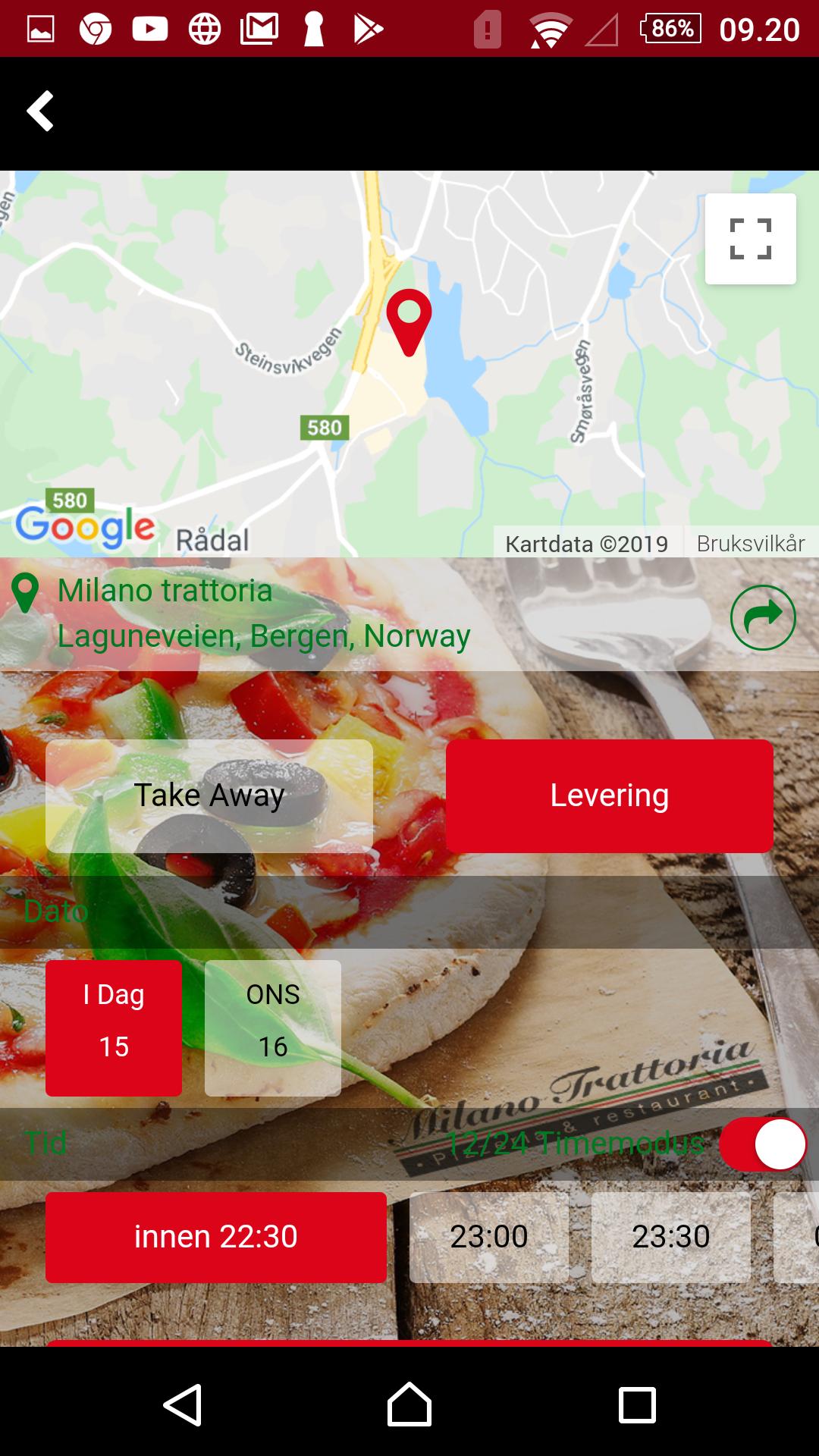
Task: Go back using the top-left arrow
Action: [x=41, y=111]
